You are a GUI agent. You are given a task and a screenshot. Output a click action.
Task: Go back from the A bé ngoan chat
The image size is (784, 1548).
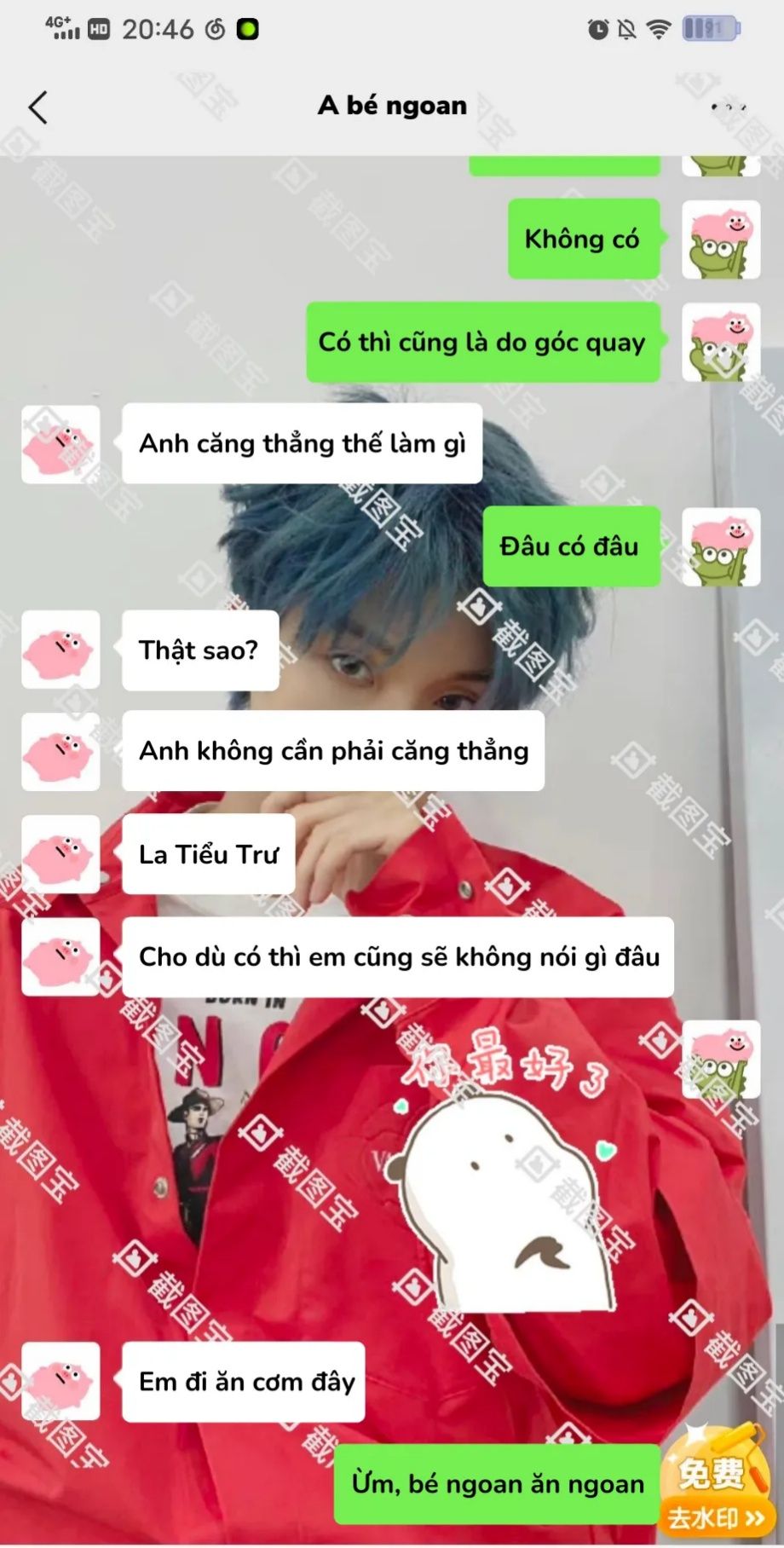38,108
